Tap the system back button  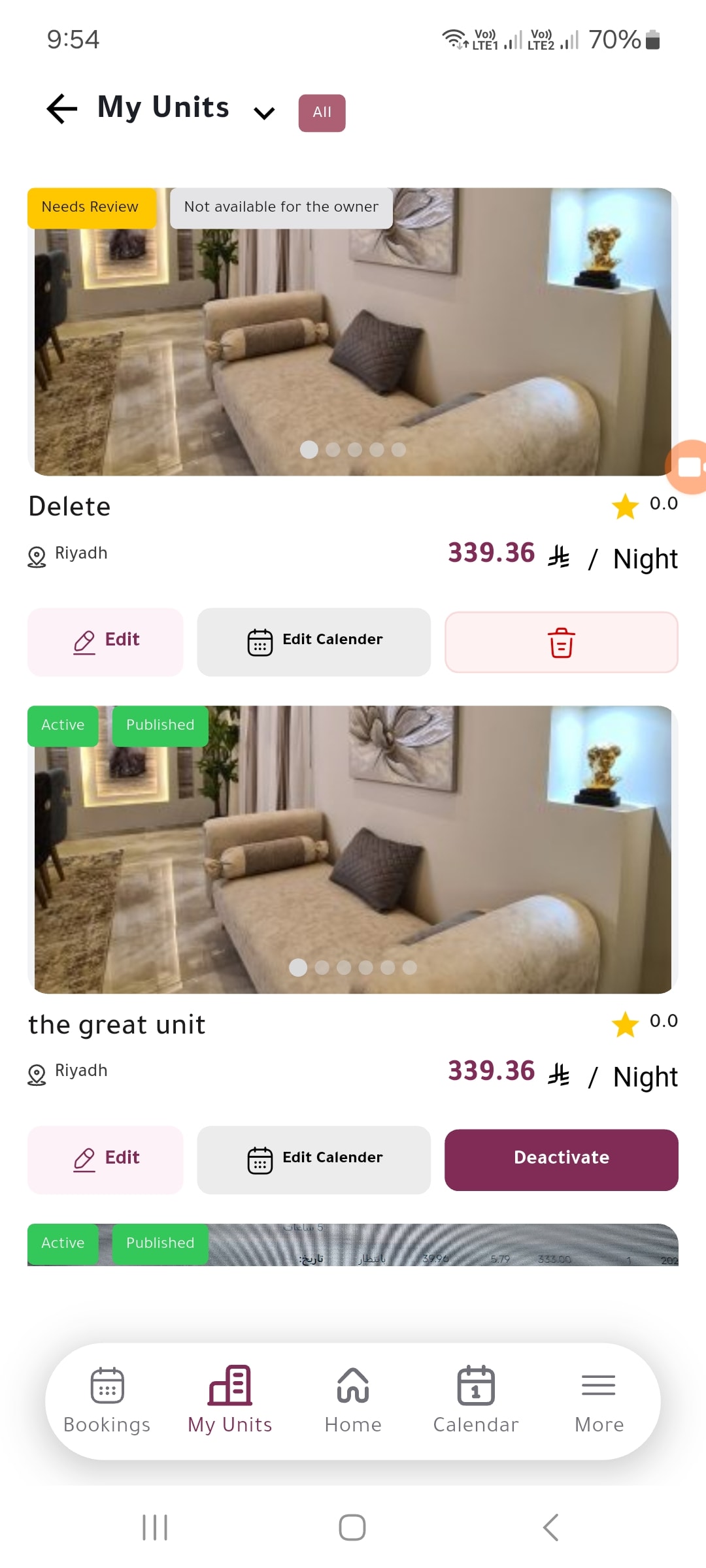[x=550, y=1527]
